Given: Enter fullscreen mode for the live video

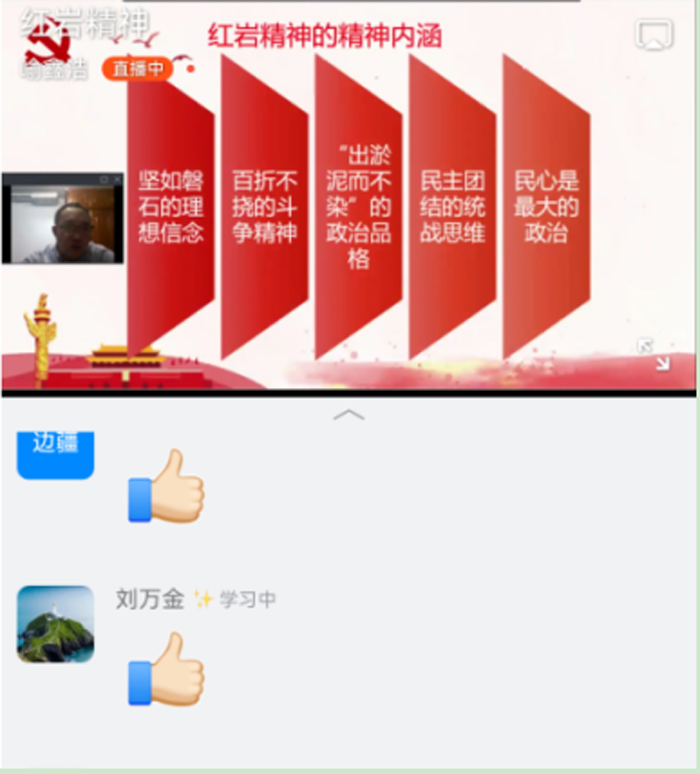Looking at the screenshot, I should coord(653,354).
